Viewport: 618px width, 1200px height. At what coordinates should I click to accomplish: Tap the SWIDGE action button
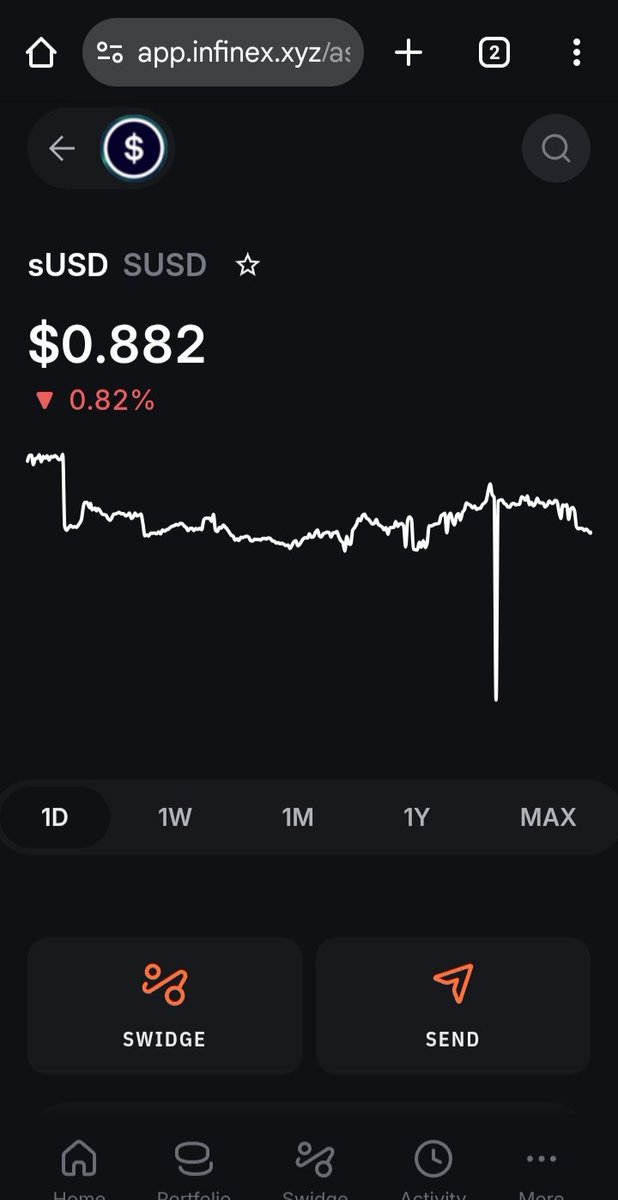tap(164, 1005)
